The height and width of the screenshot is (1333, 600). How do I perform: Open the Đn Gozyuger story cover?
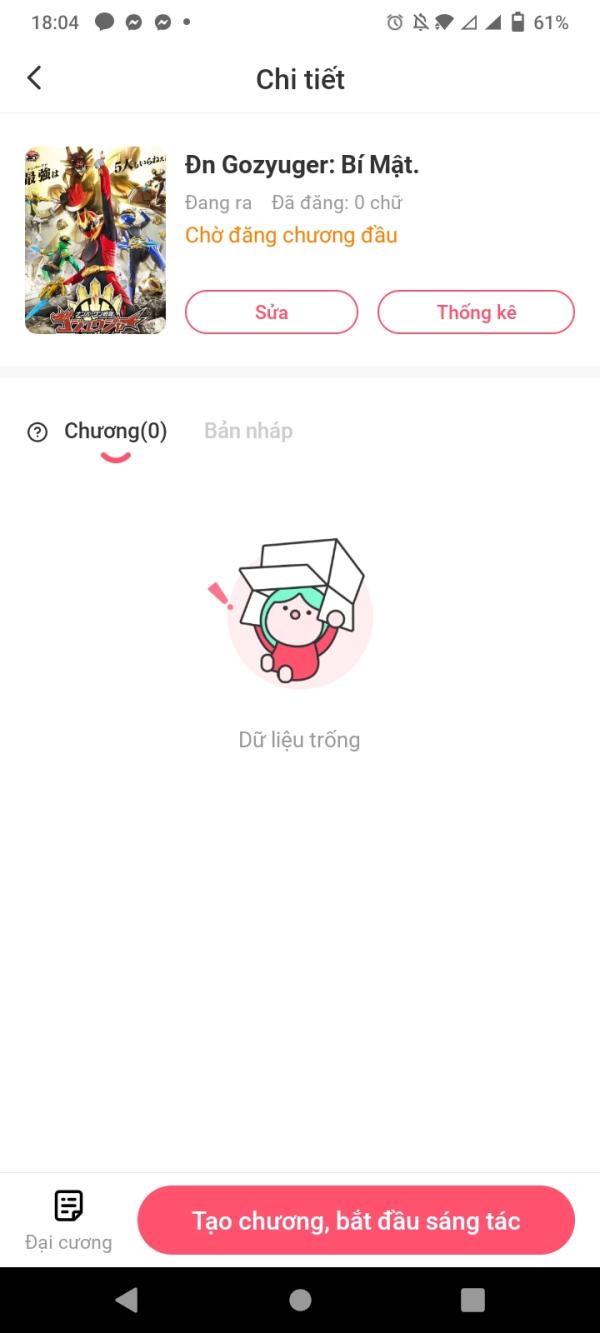[95, 240]
